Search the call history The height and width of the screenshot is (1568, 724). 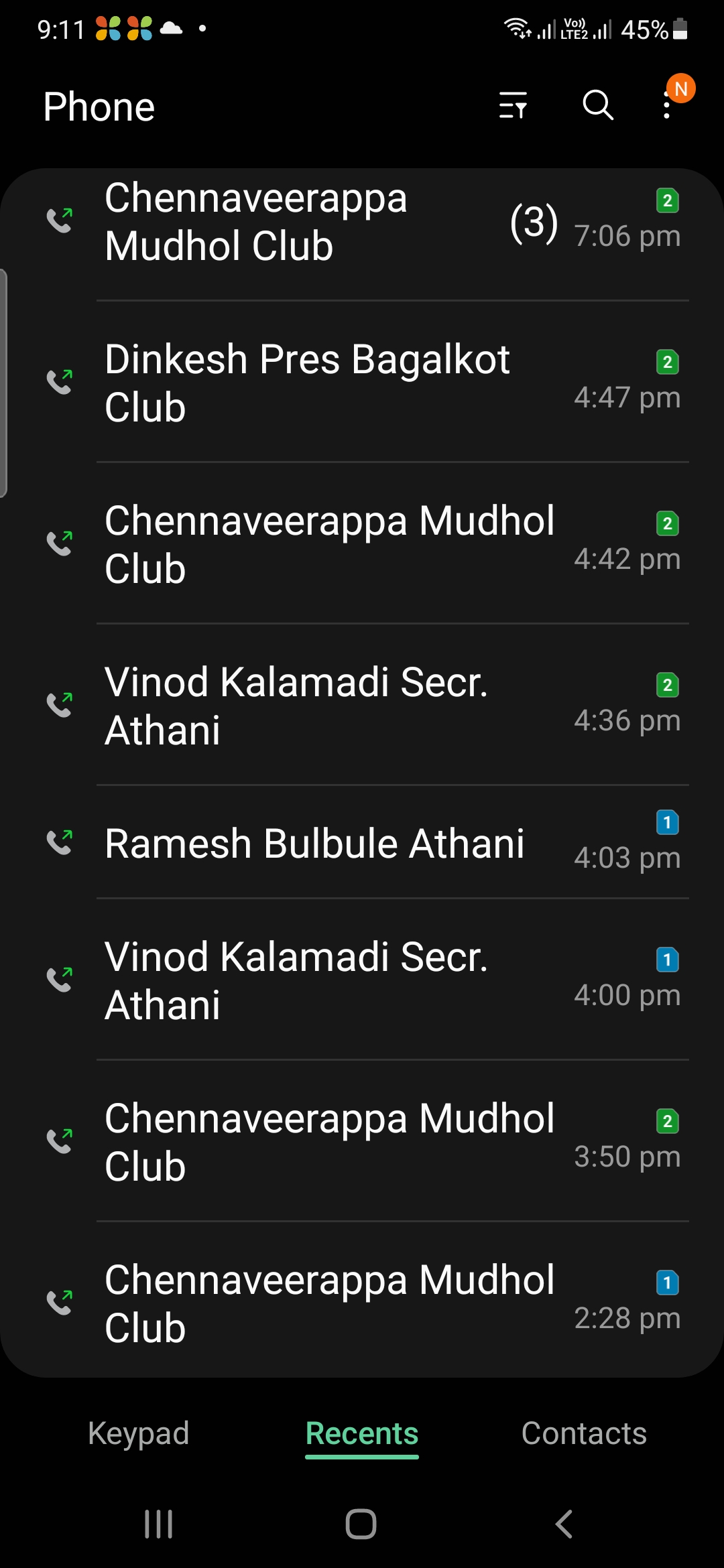pos(597,106)
